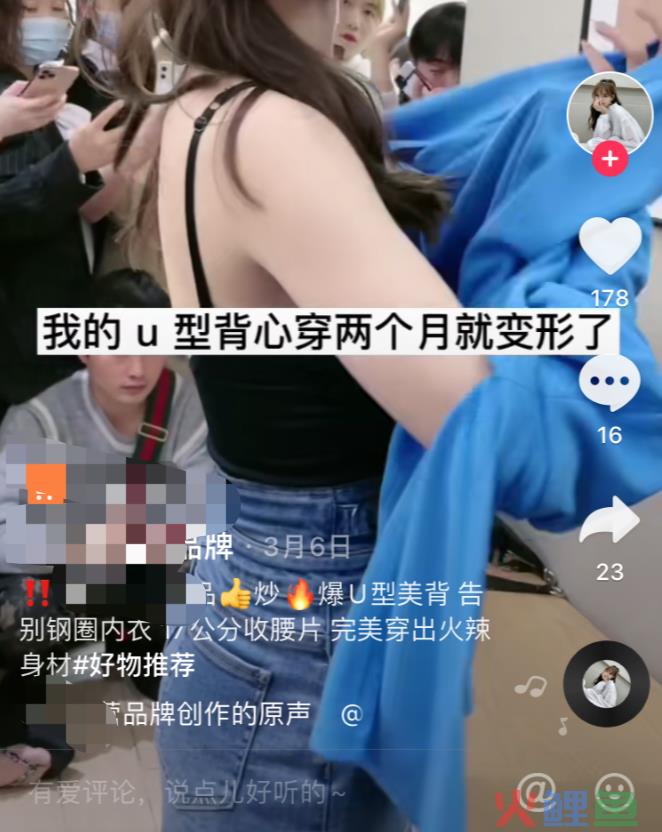Follow the creator with the plus button
The image size is (662, 832).
(x=610, y=160)
